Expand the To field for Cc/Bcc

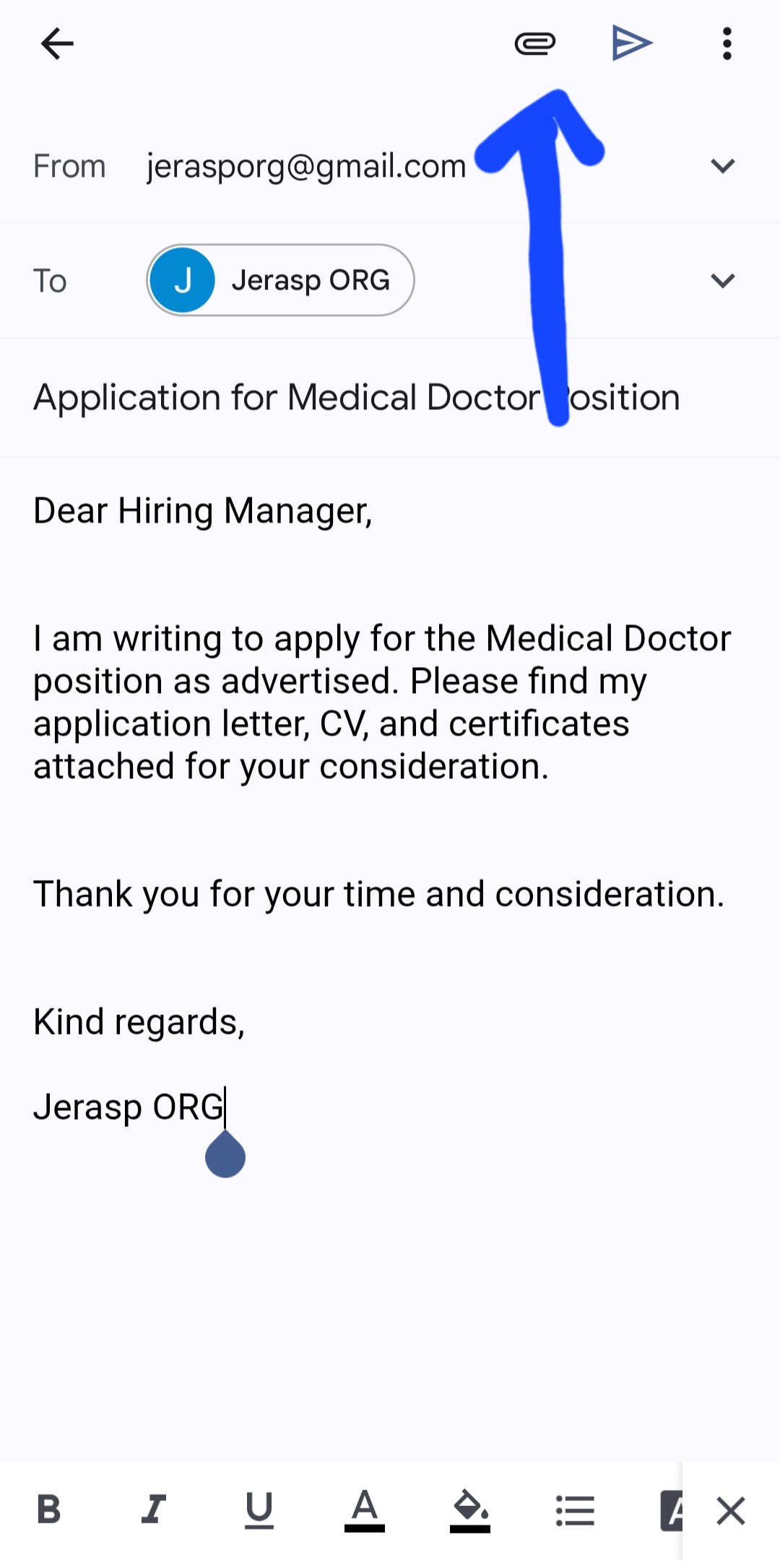click(722, 280)
